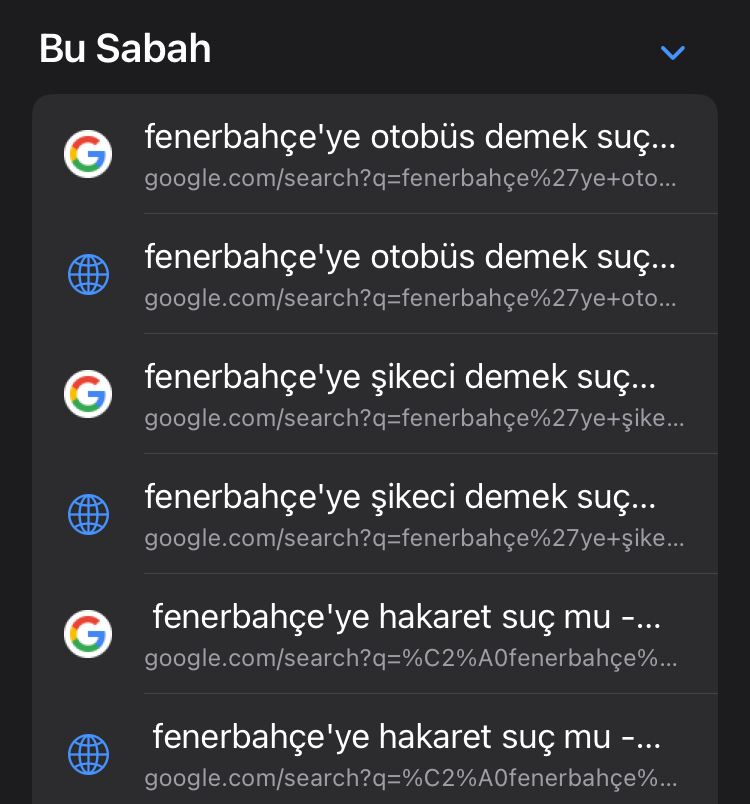Open the "otobüs demek suç" entry with globe icon
The image size is (750, 804).
pos(410,273)
